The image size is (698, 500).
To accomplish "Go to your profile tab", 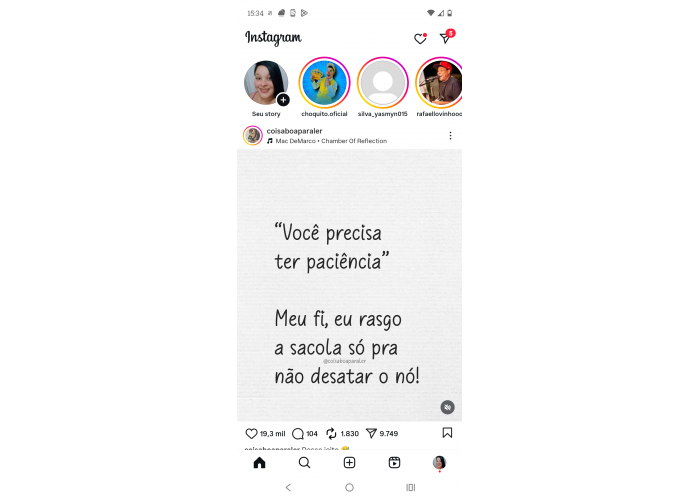I will point(439,463).
